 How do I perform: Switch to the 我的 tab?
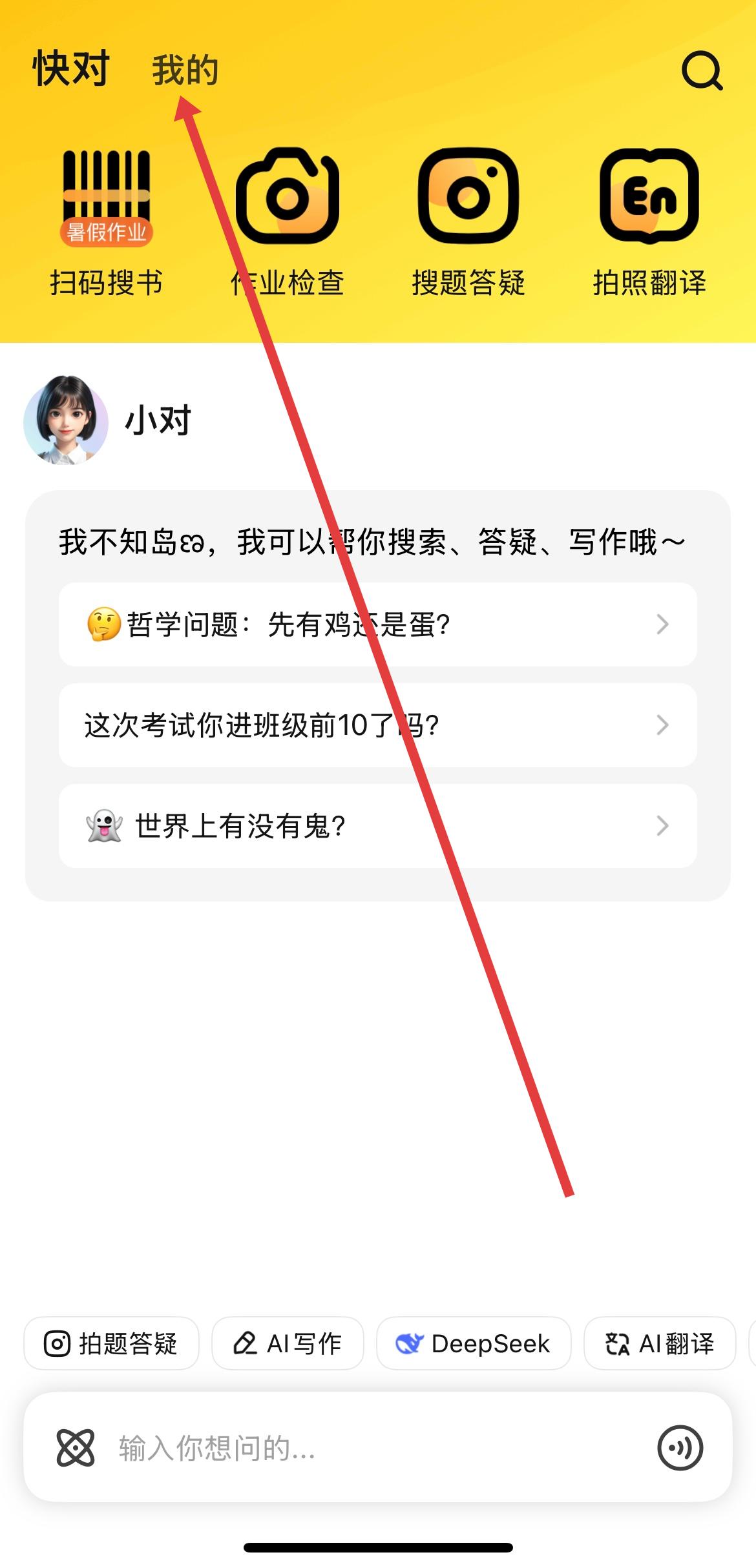185,70
